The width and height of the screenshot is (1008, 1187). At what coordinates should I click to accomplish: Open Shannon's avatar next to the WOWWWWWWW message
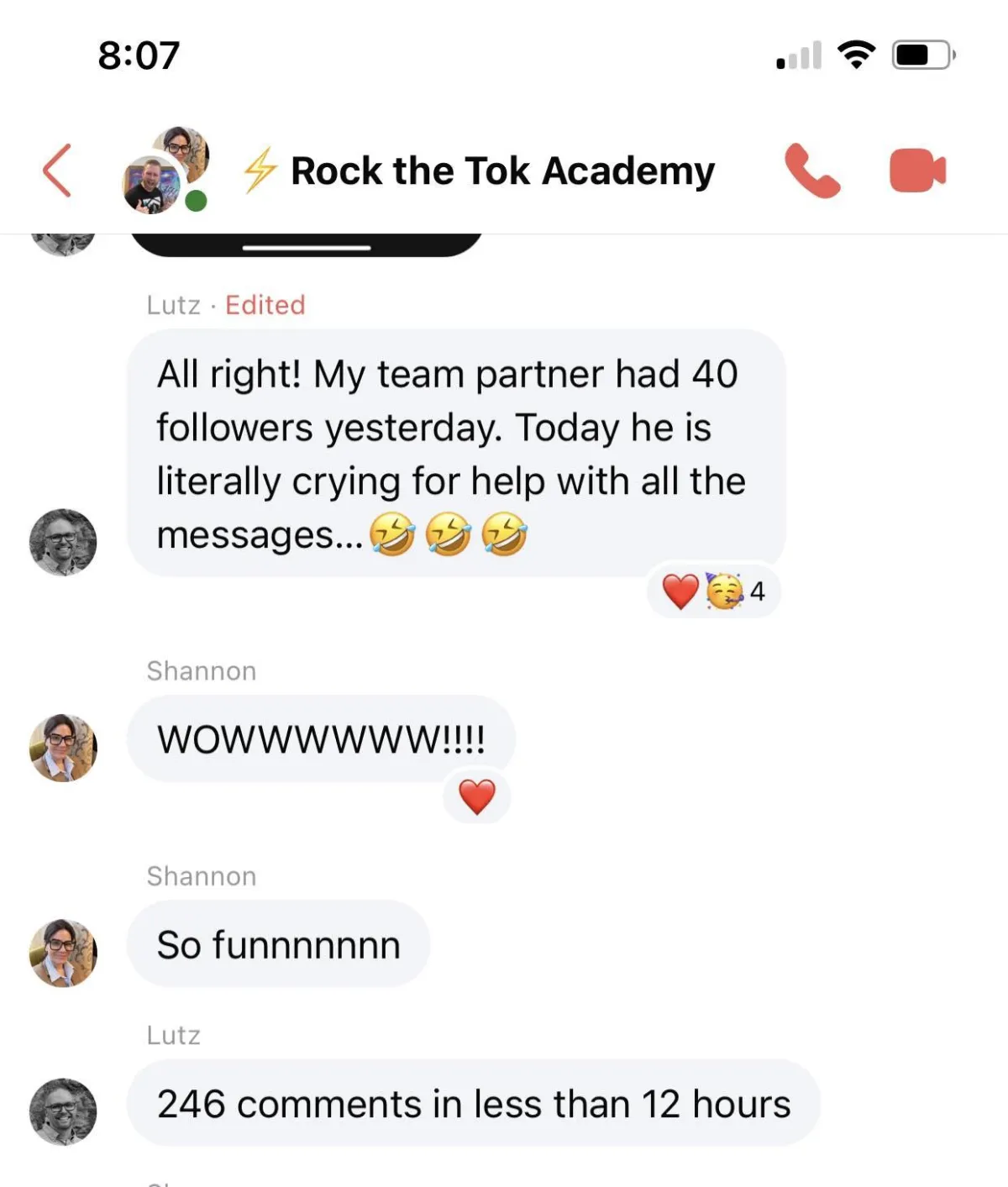[63, 748]
